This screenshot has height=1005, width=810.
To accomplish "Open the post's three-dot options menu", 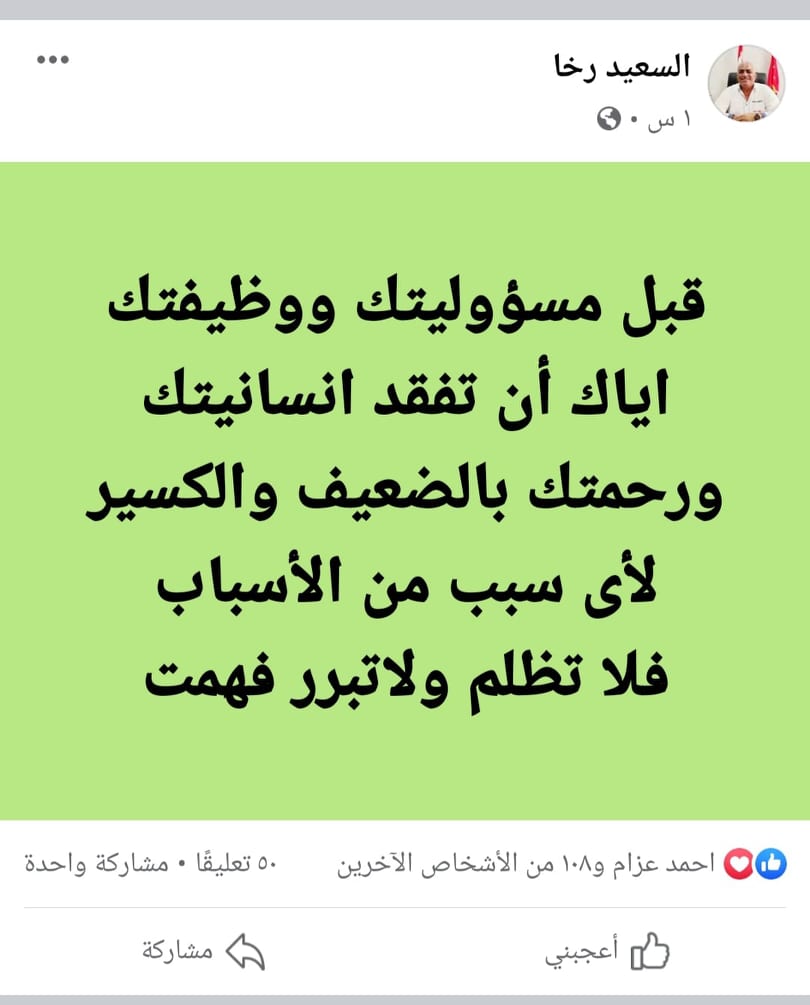I will (52, 60).
